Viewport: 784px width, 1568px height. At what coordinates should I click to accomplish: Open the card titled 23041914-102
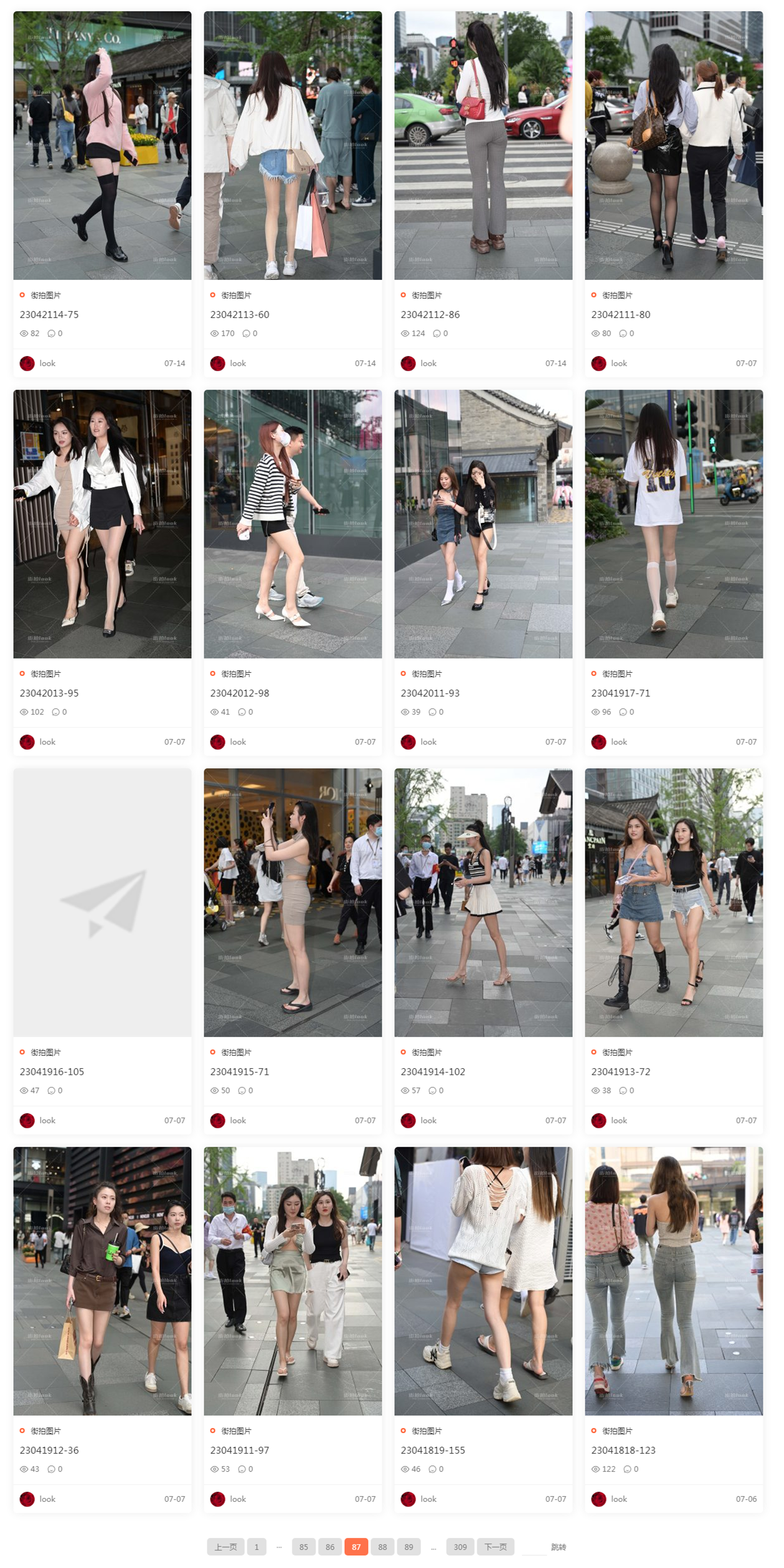(x=433, y=1072)
